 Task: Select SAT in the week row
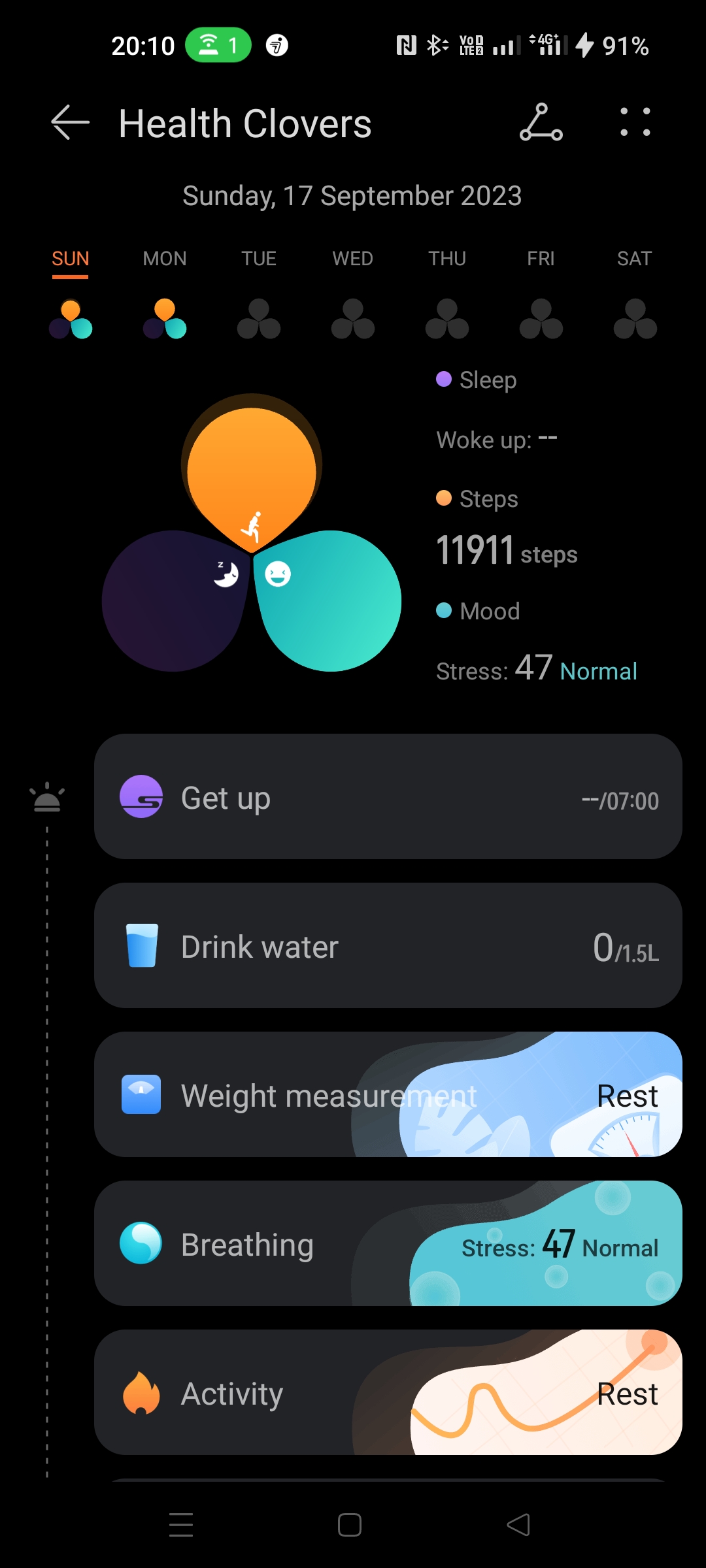(x=635, y=259)
